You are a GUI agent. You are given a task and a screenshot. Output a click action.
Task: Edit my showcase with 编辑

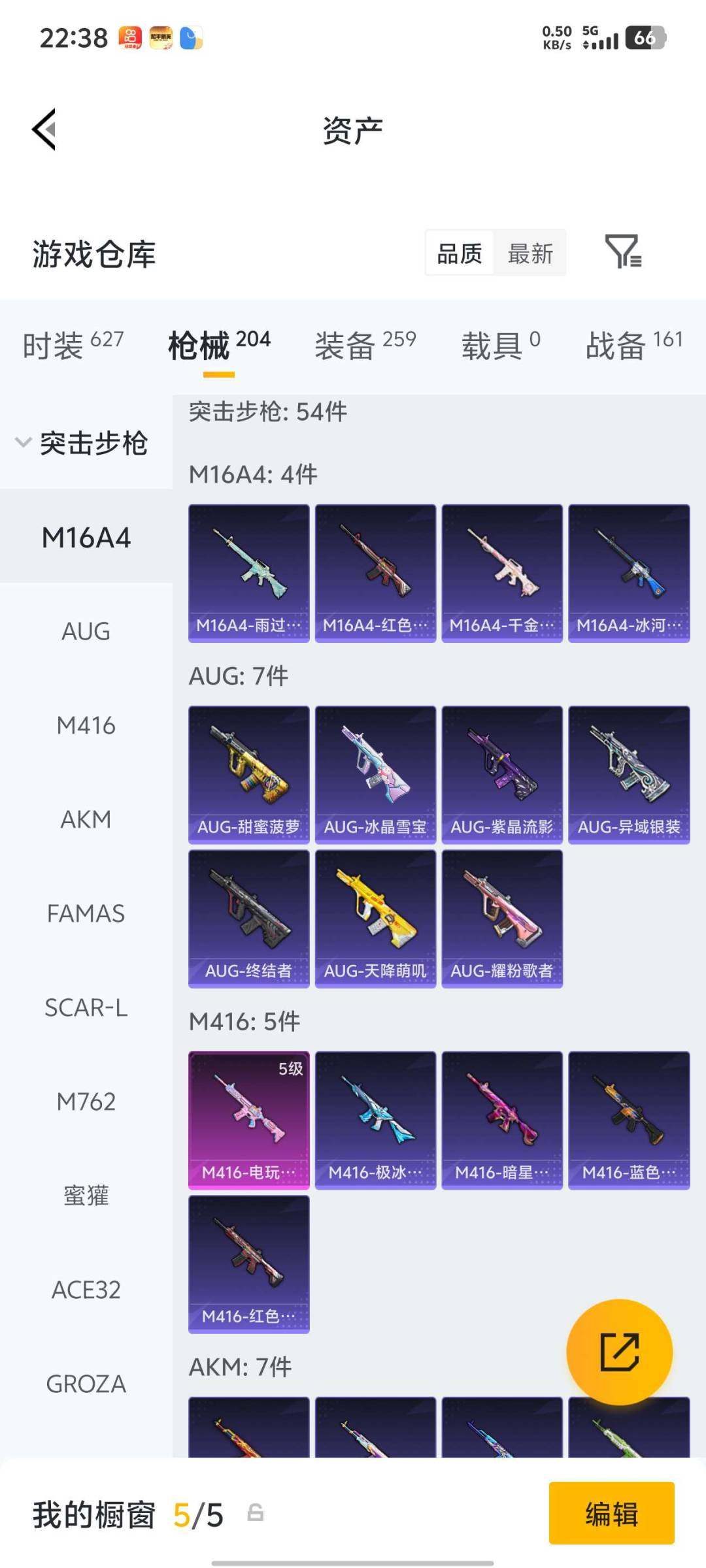point(611,1514)
